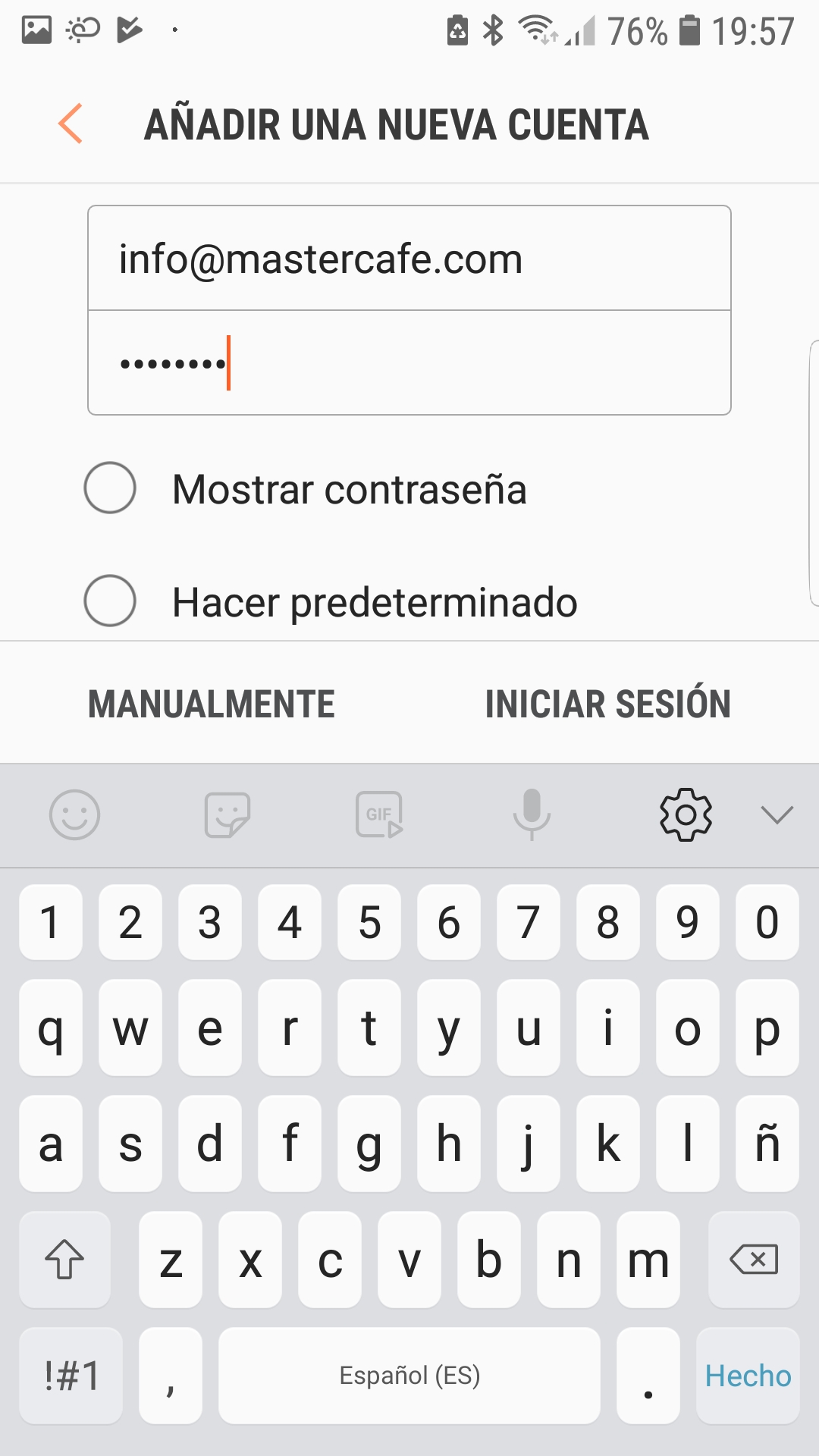Open the keyboard sticker panel
819x1456 pixels.
point(227,815)
